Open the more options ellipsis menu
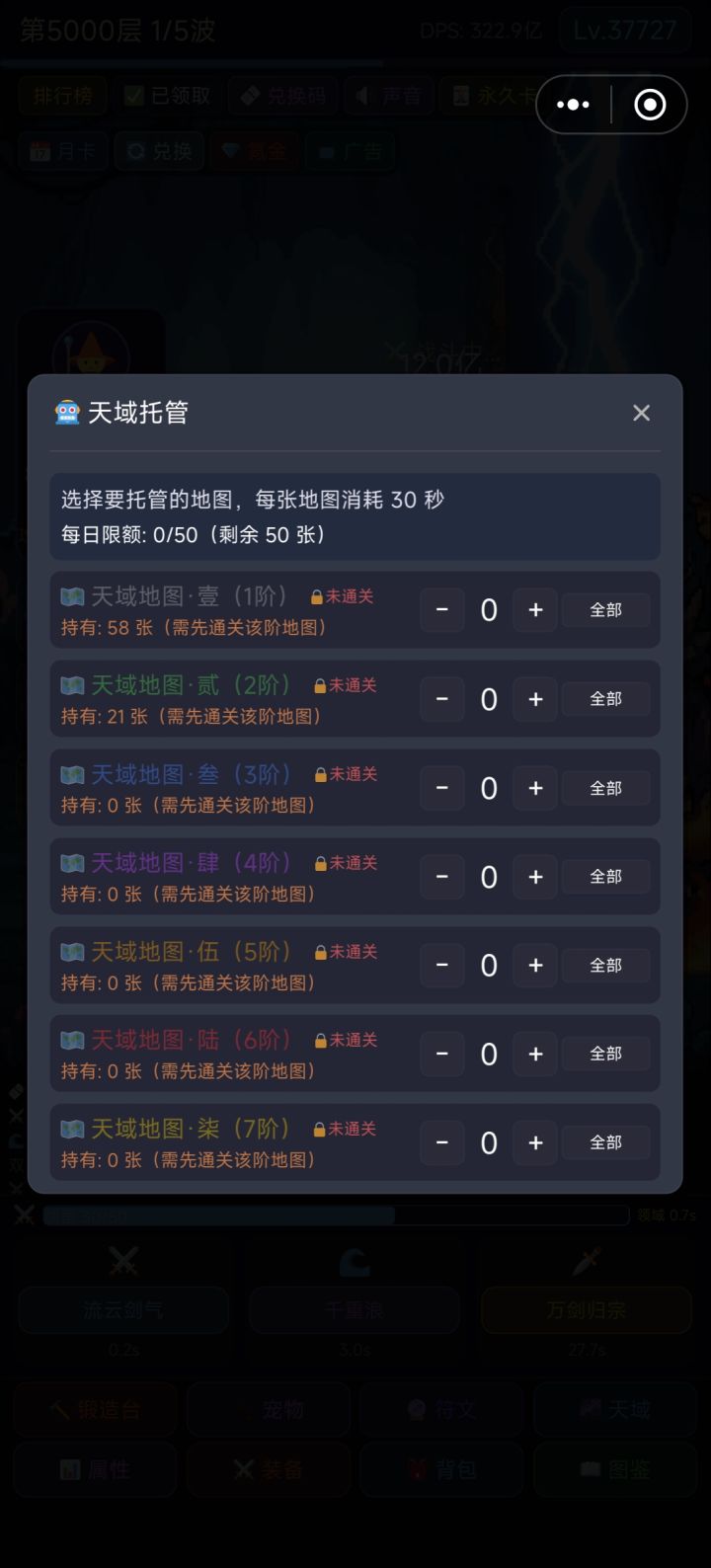 point(574,103)
